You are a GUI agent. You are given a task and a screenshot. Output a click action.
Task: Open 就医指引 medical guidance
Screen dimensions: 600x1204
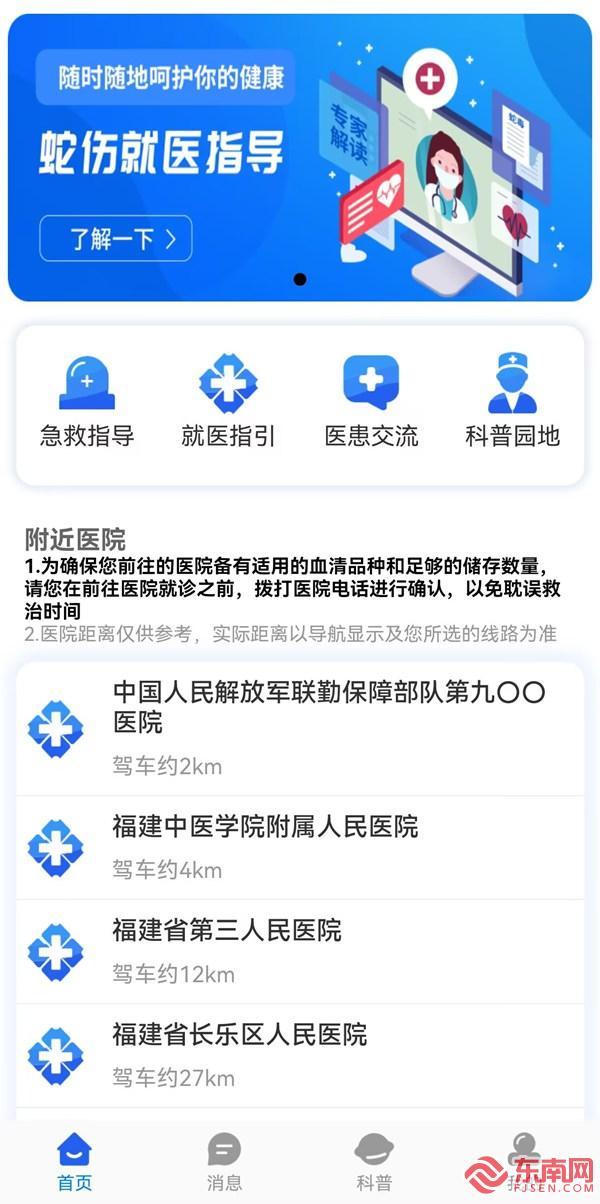[228, 402]
